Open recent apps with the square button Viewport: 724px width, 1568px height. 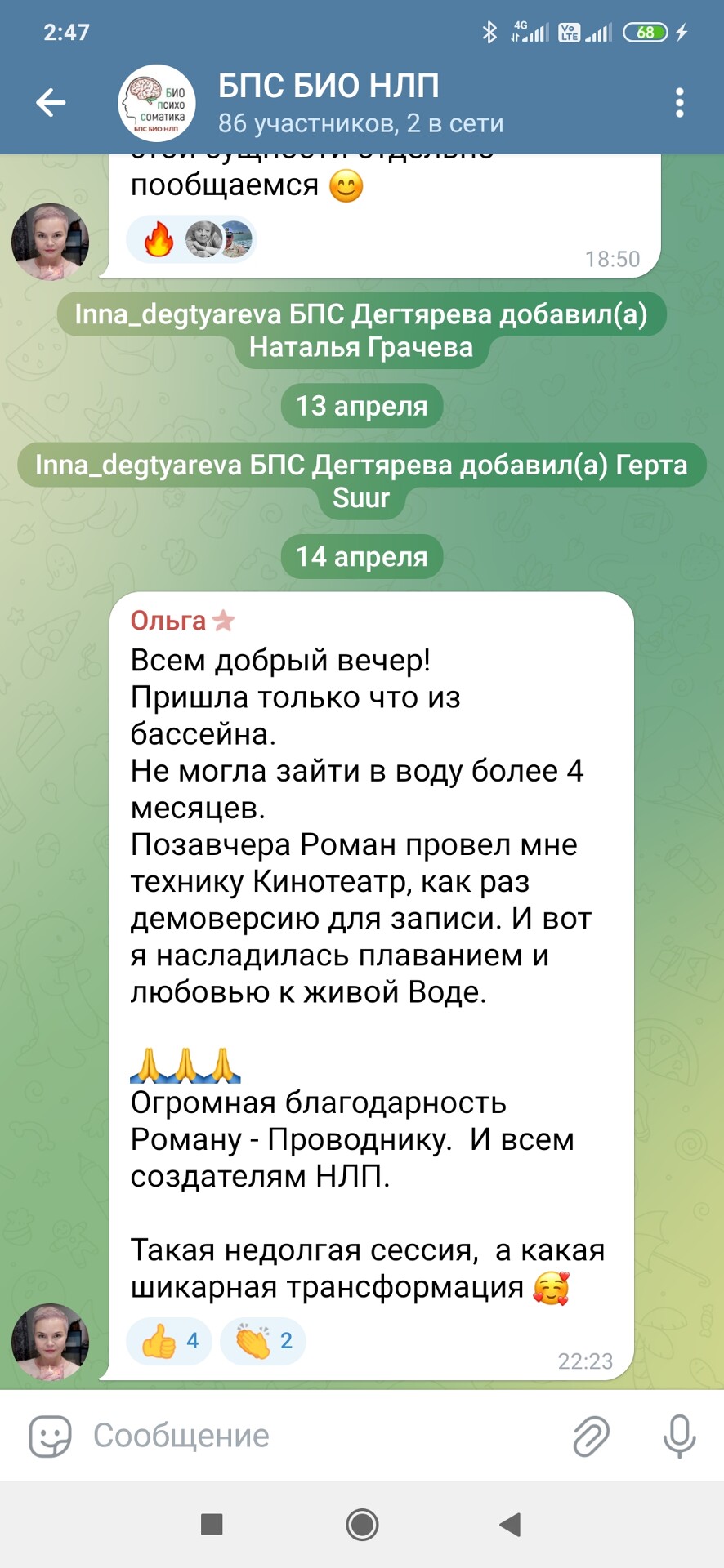click(212, 1524)
